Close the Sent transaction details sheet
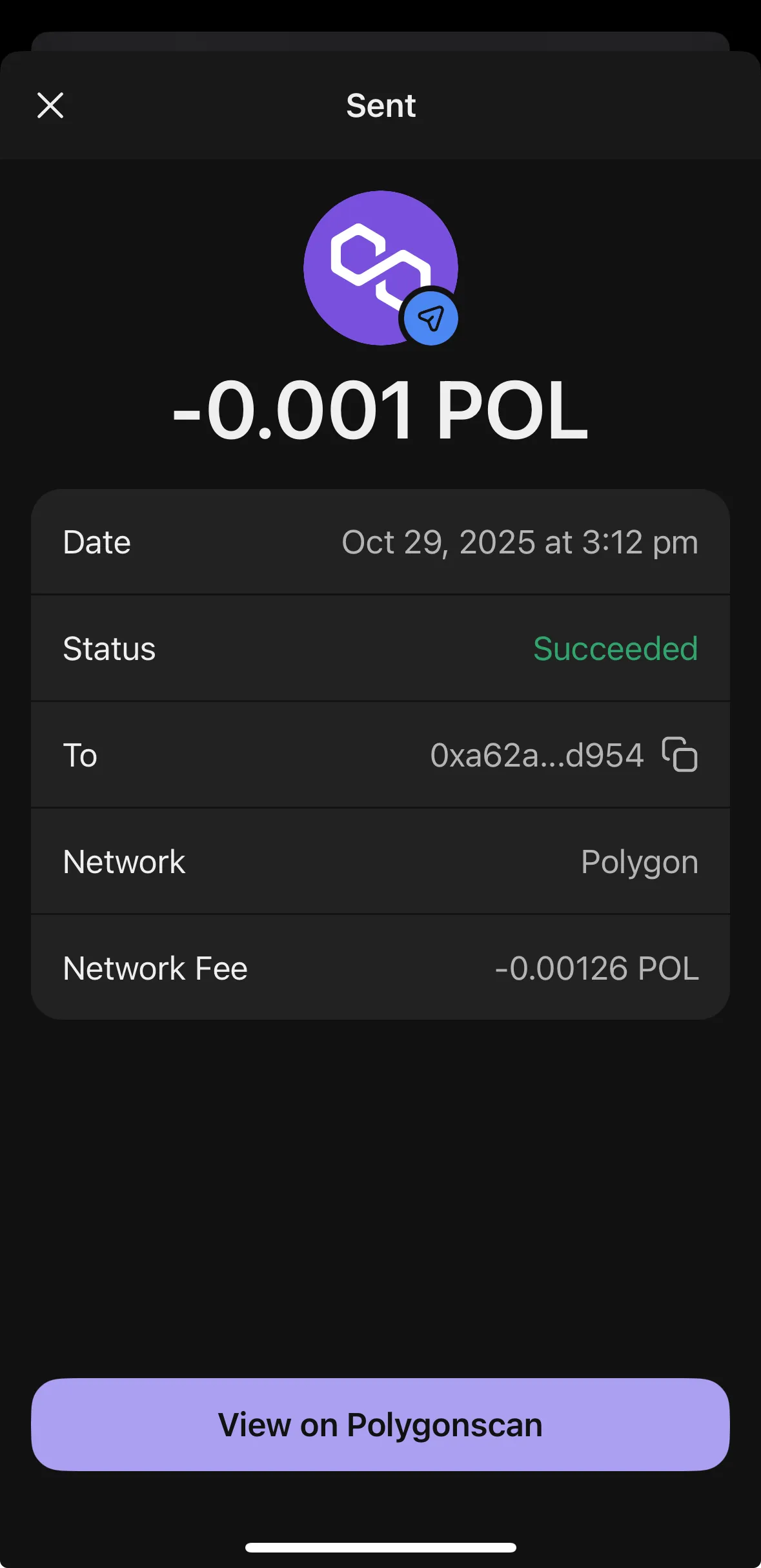761x1568 pixels. click(50, 105)
